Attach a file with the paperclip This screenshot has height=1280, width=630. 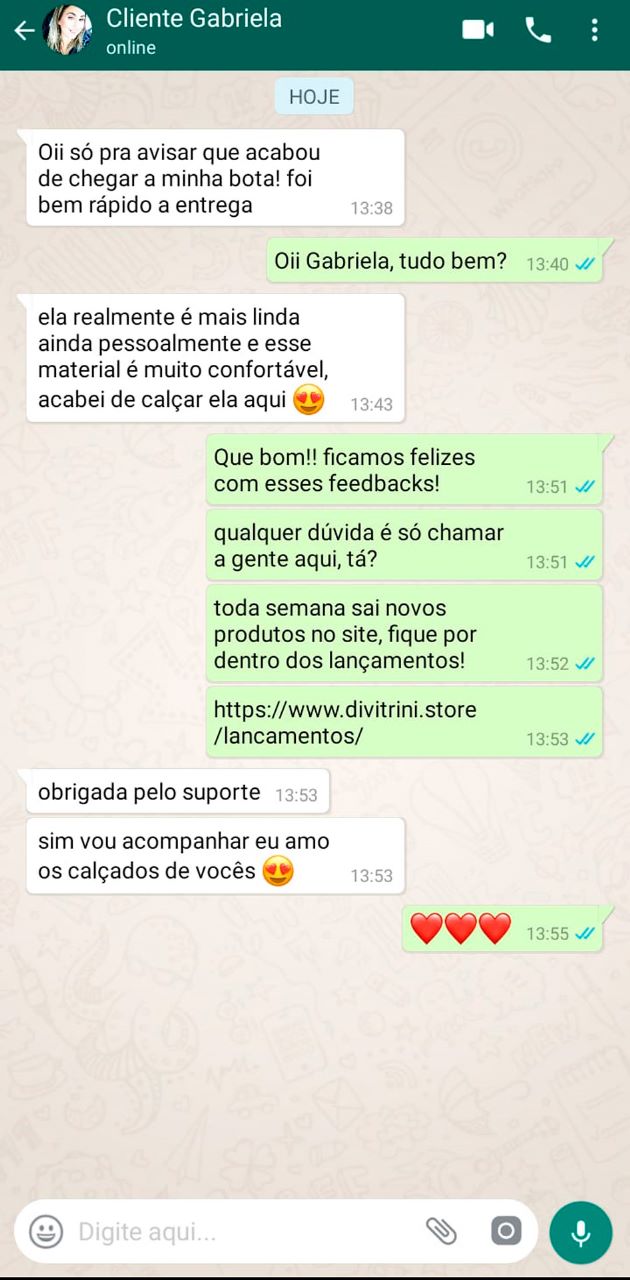(x=441, y=1231)
